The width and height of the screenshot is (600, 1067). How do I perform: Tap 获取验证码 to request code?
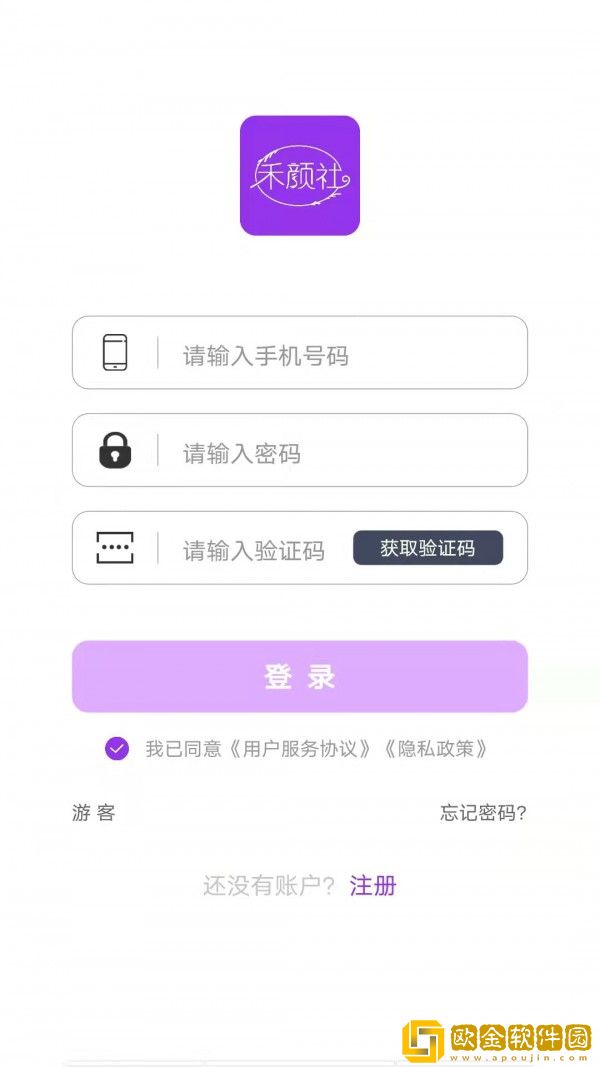click(x=427, y=548)
